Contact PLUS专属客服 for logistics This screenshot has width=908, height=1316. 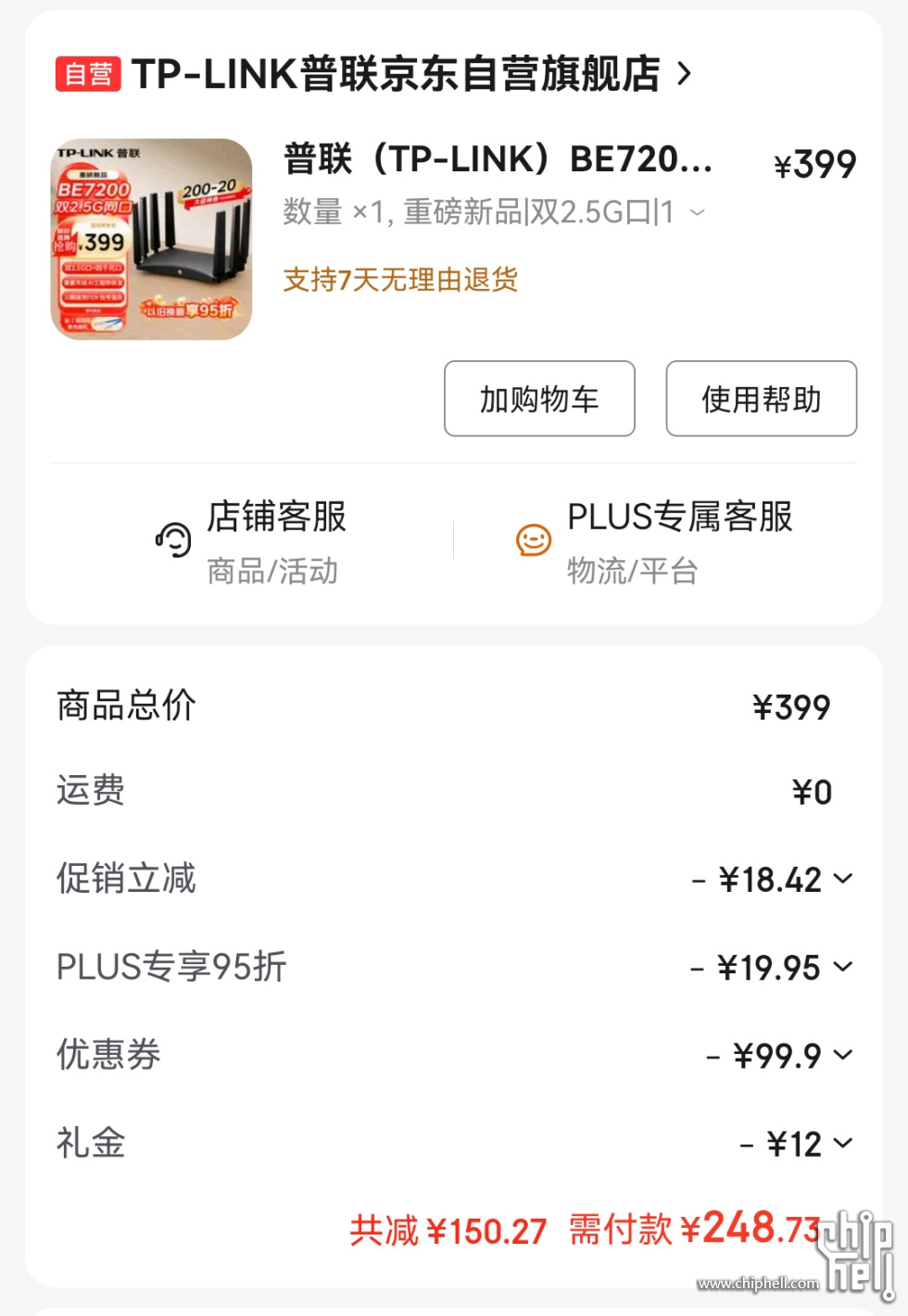(654, 542)
